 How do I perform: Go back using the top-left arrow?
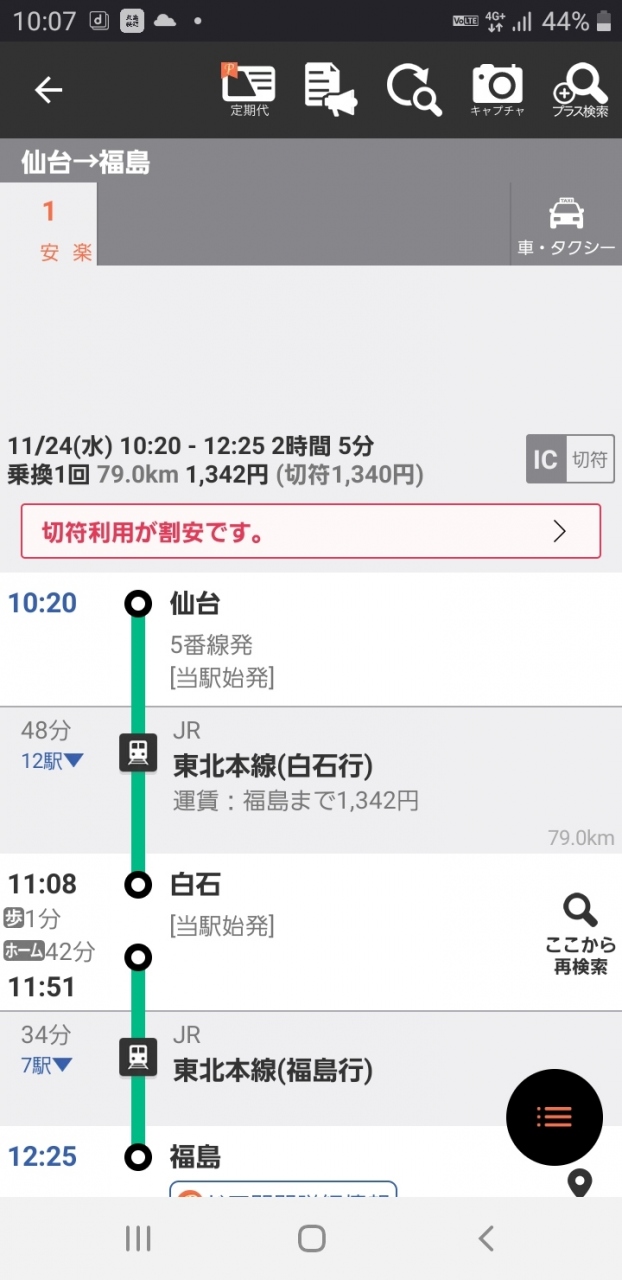tap(48, 90)
